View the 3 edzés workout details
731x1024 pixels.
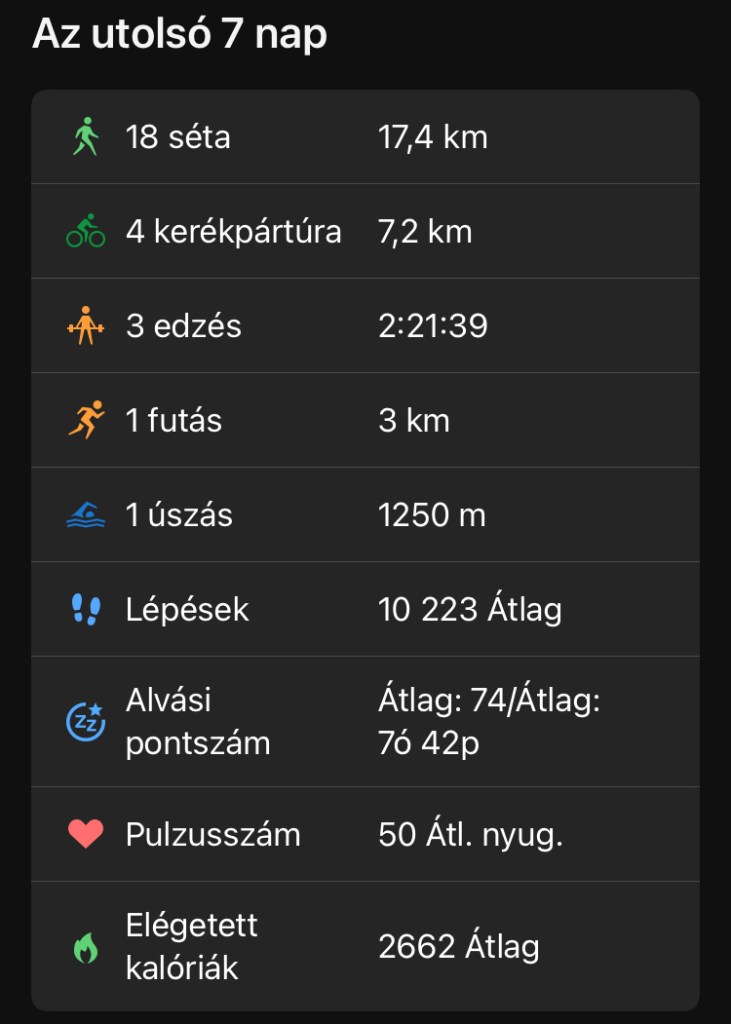point(365,326)
